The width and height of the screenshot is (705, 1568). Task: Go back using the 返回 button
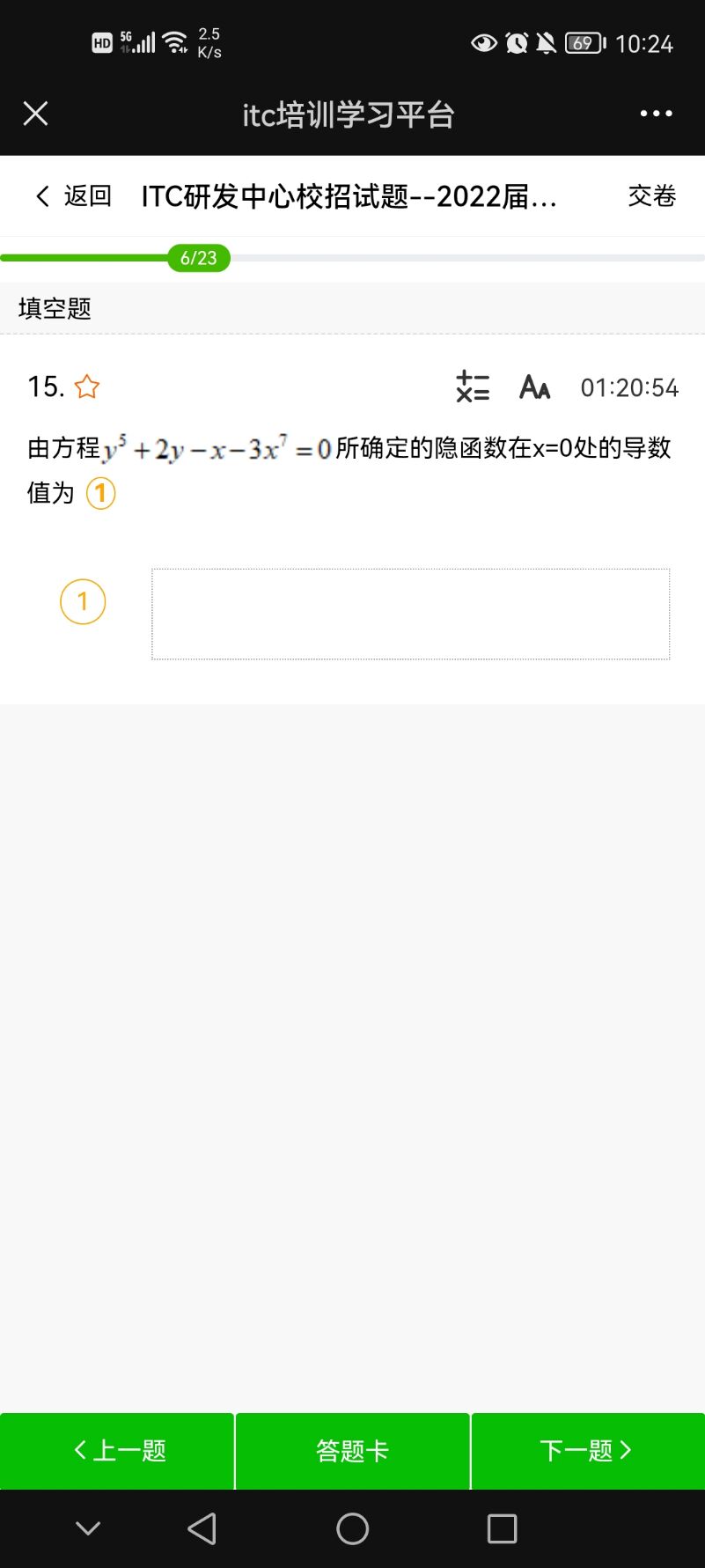coord(74,195)
